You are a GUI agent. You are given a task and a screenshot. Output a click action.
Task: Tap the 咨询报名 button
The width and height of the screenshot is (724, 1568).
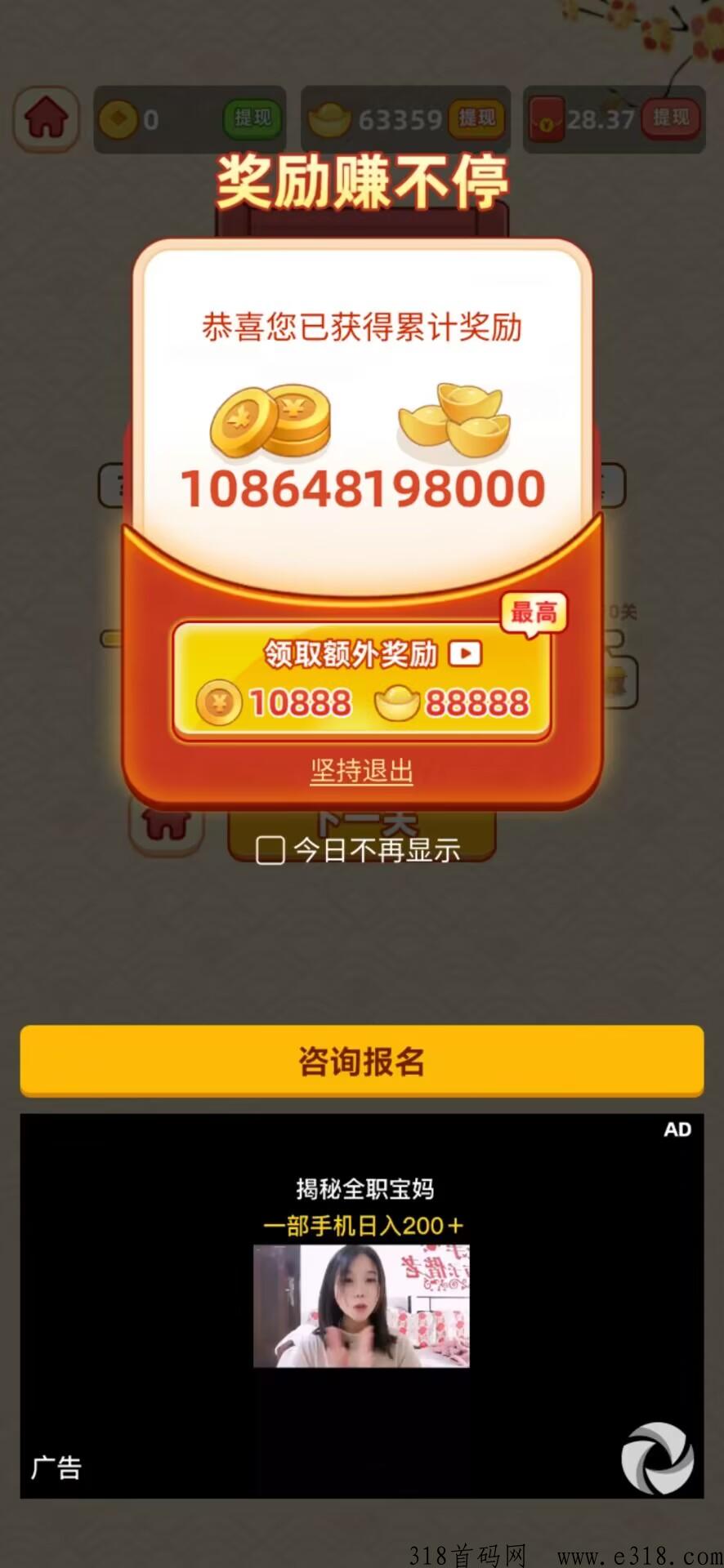click(x=361, y=1061)
